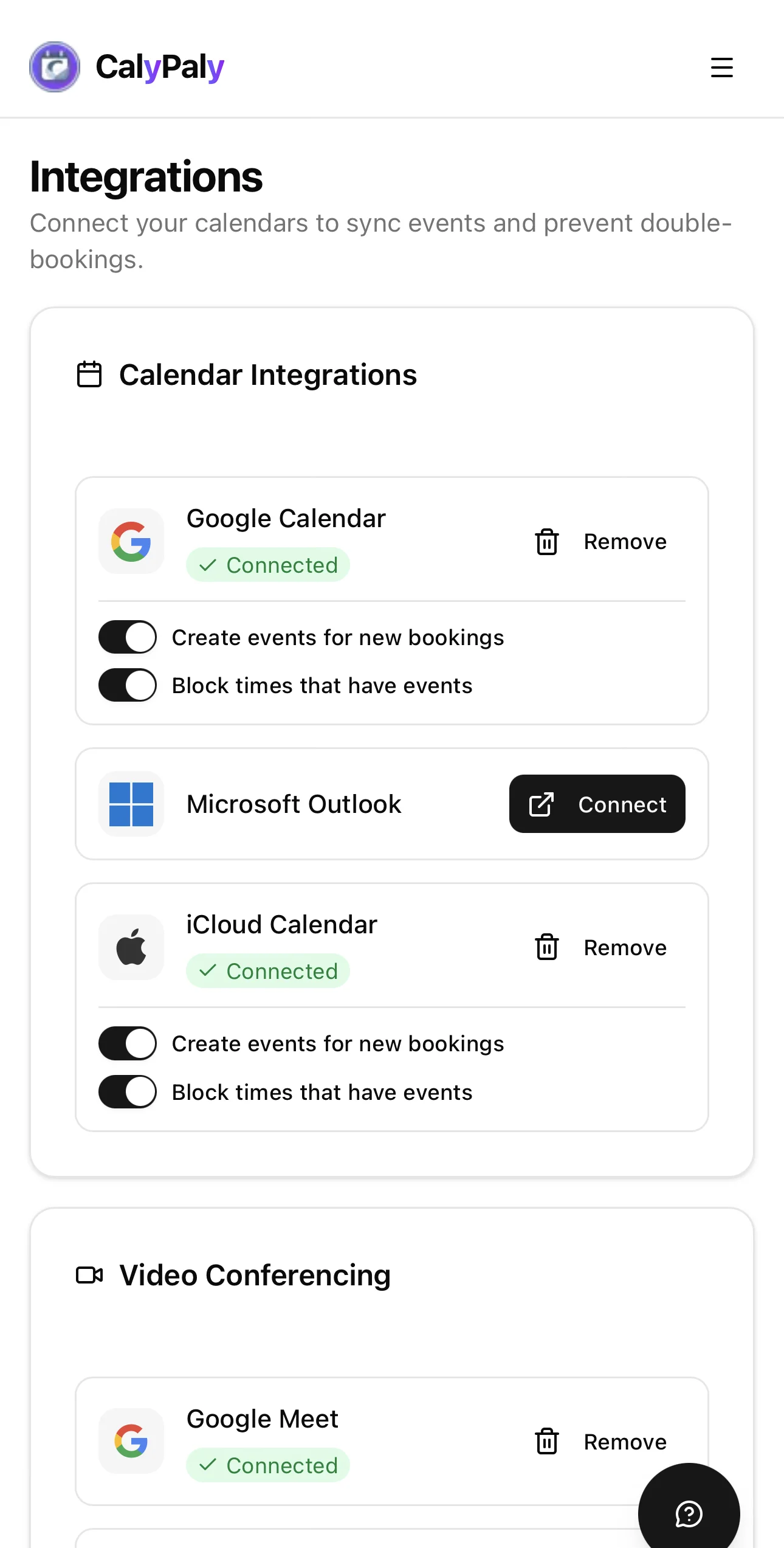
Task: Click the trash icon next to Google Calendar
Action: (x=546, y=542)
